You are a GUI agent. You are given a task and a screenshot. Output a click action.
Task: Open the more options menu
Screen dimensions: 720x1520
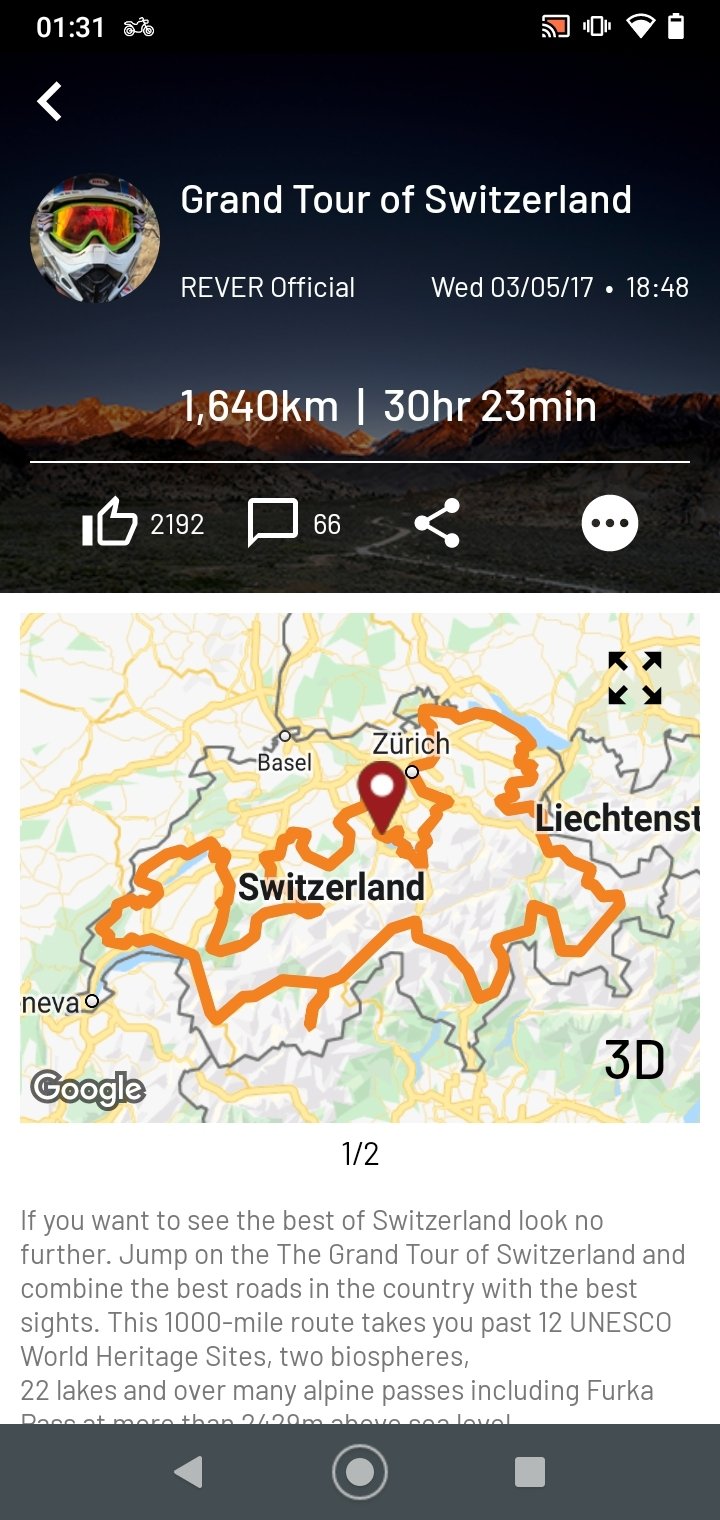(x=609, y=523)
